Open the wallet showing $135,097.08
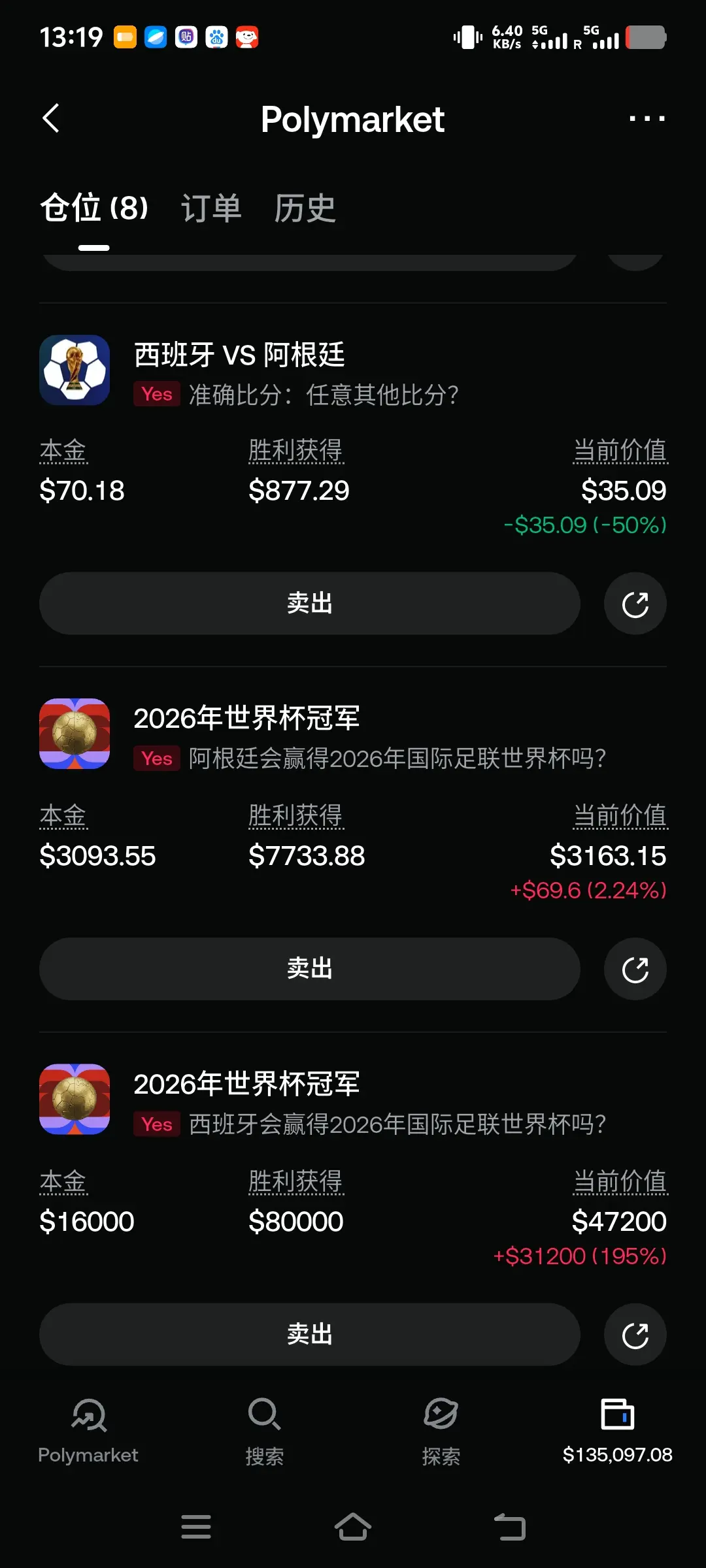This screenshot has height=1568, width=706. [x=618, y=1431]
